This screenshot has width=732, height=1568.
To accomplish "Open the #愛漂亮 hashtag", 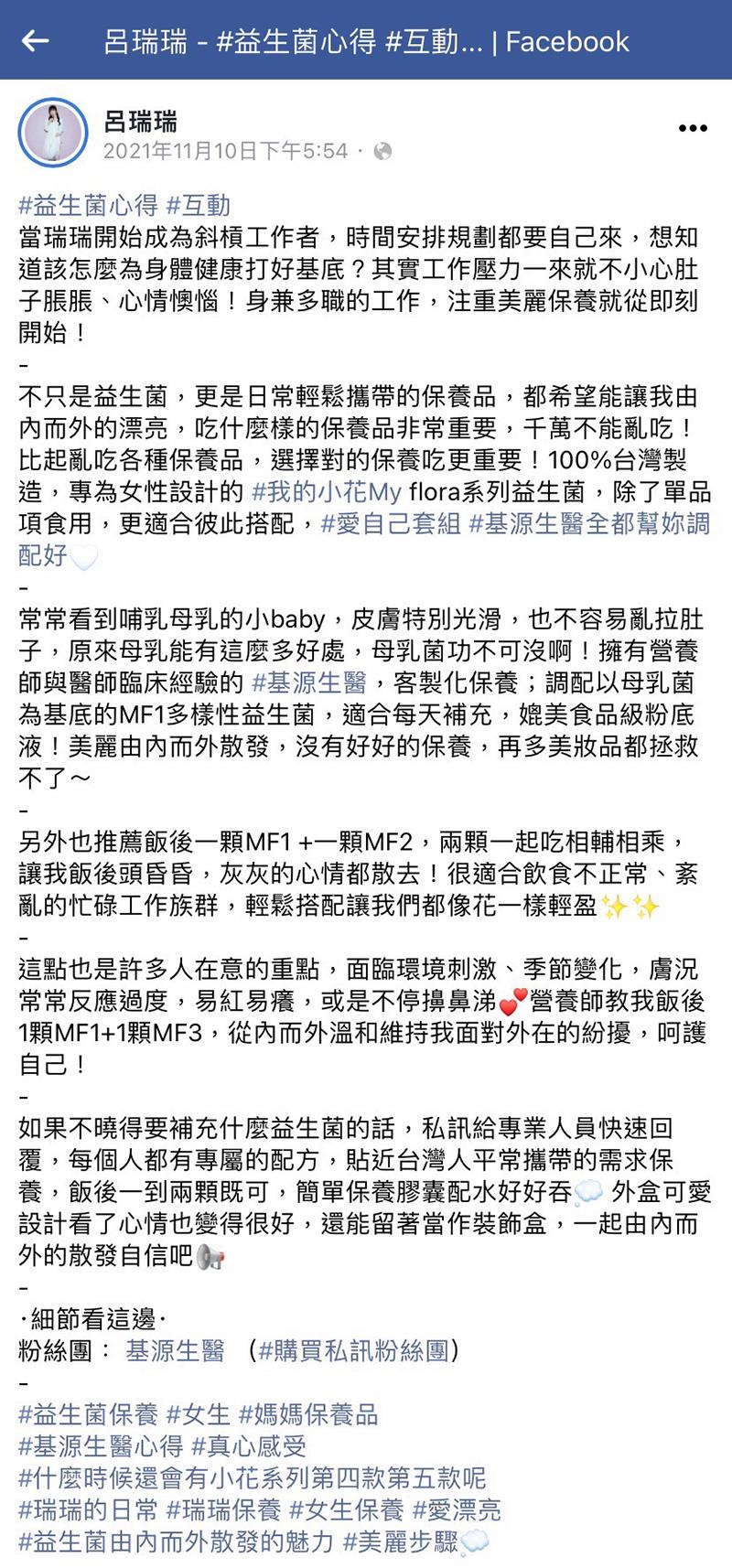I will [x=457, y=1510].
